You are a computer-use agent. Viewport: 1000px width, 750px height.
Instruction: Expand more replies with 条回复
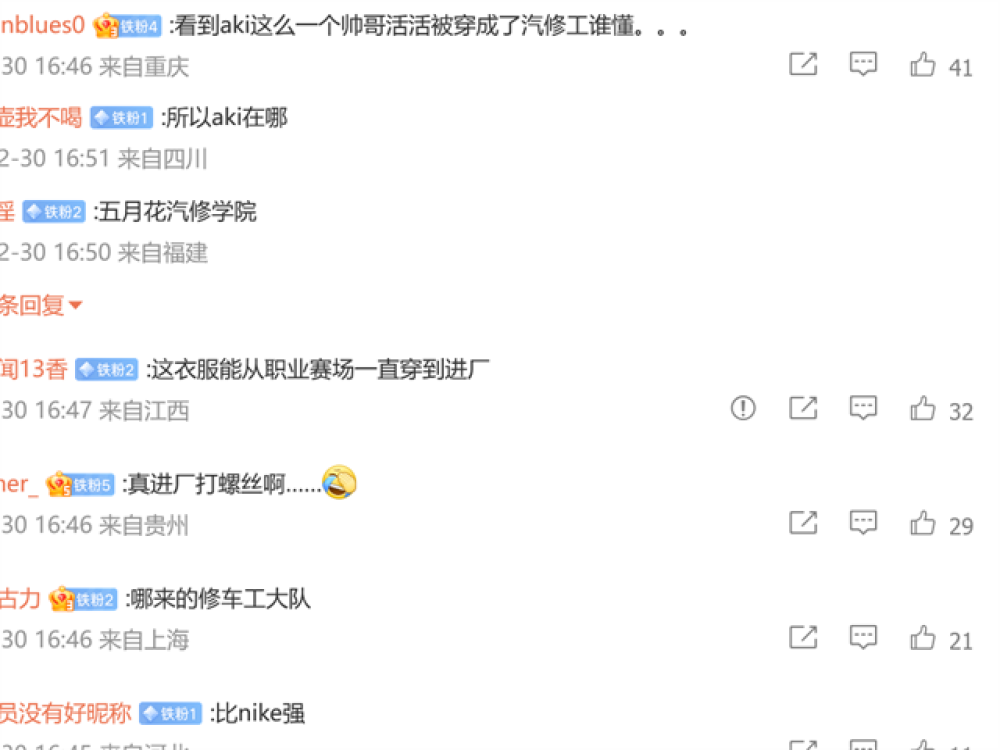(40, 305)
